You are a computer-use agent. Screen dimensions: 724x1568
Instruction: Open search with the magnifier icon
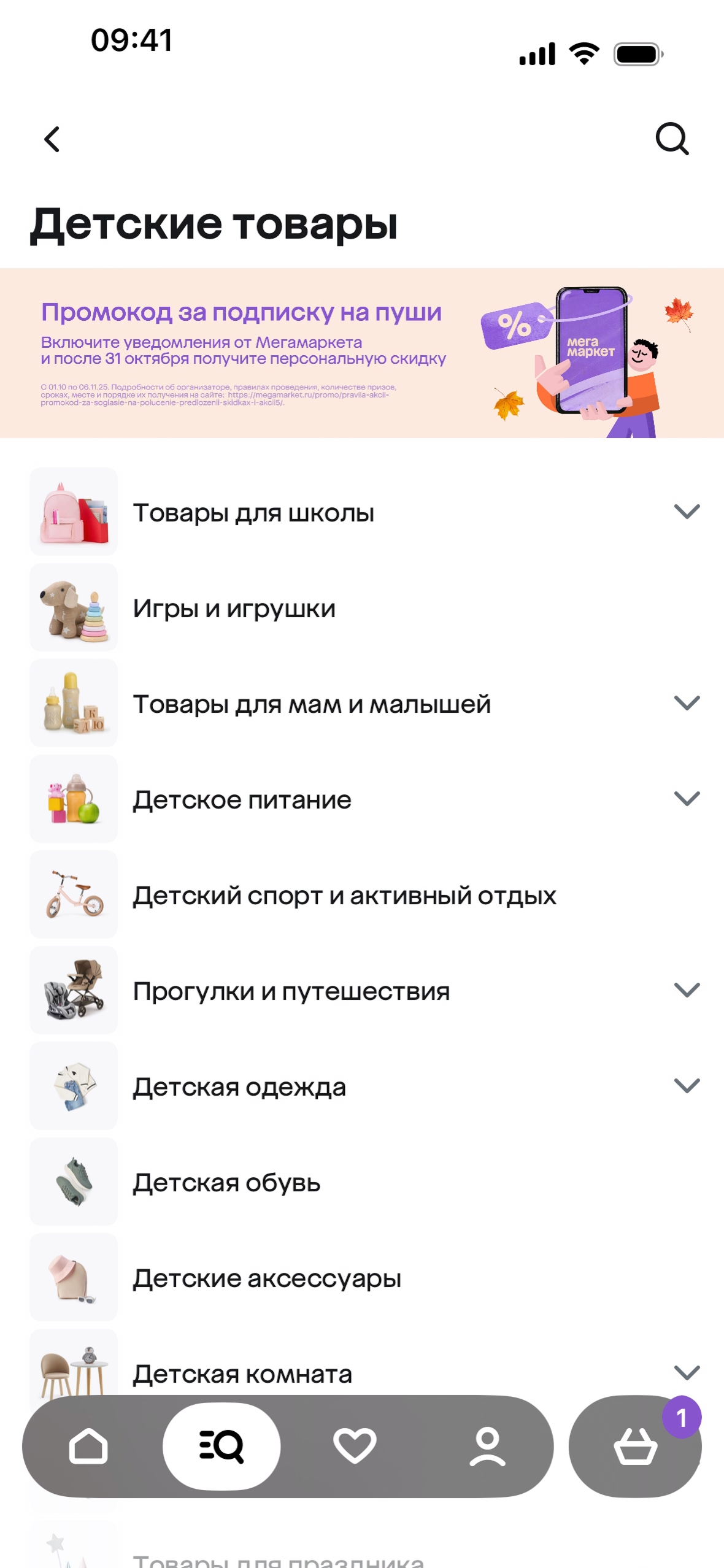(x=672, y=139)
